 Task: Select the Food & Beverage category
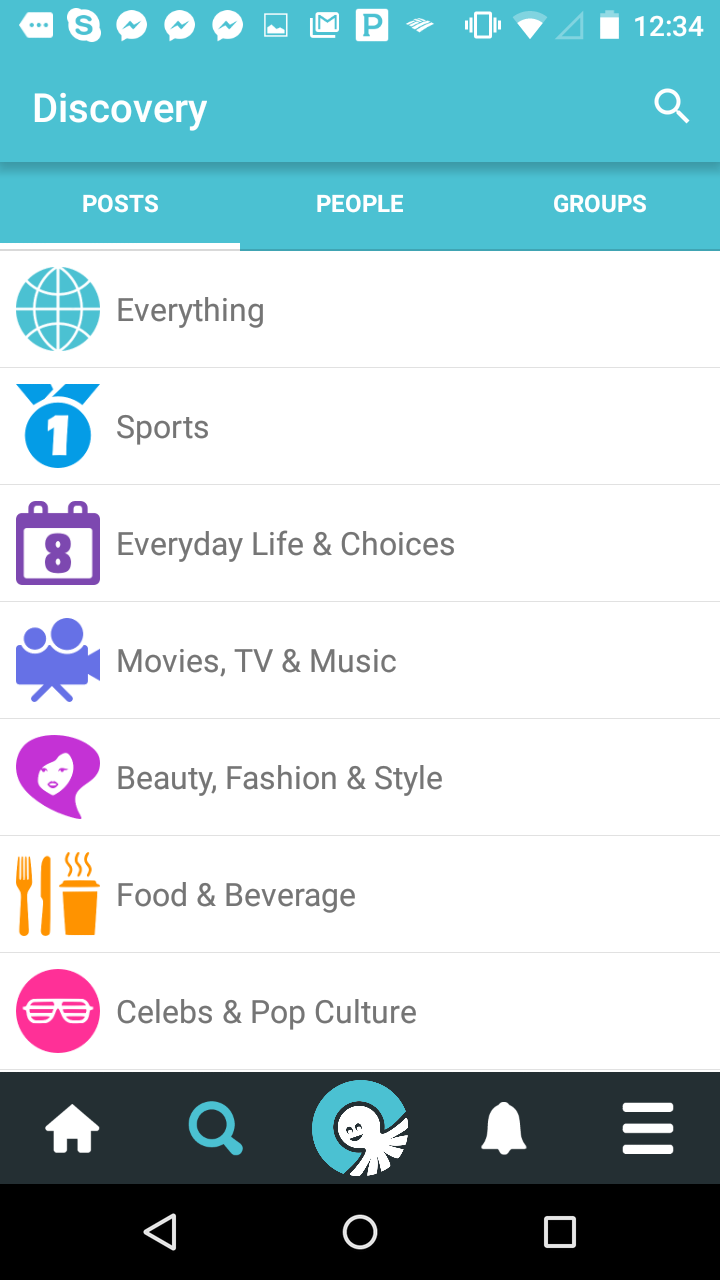(x=360, y=895)
